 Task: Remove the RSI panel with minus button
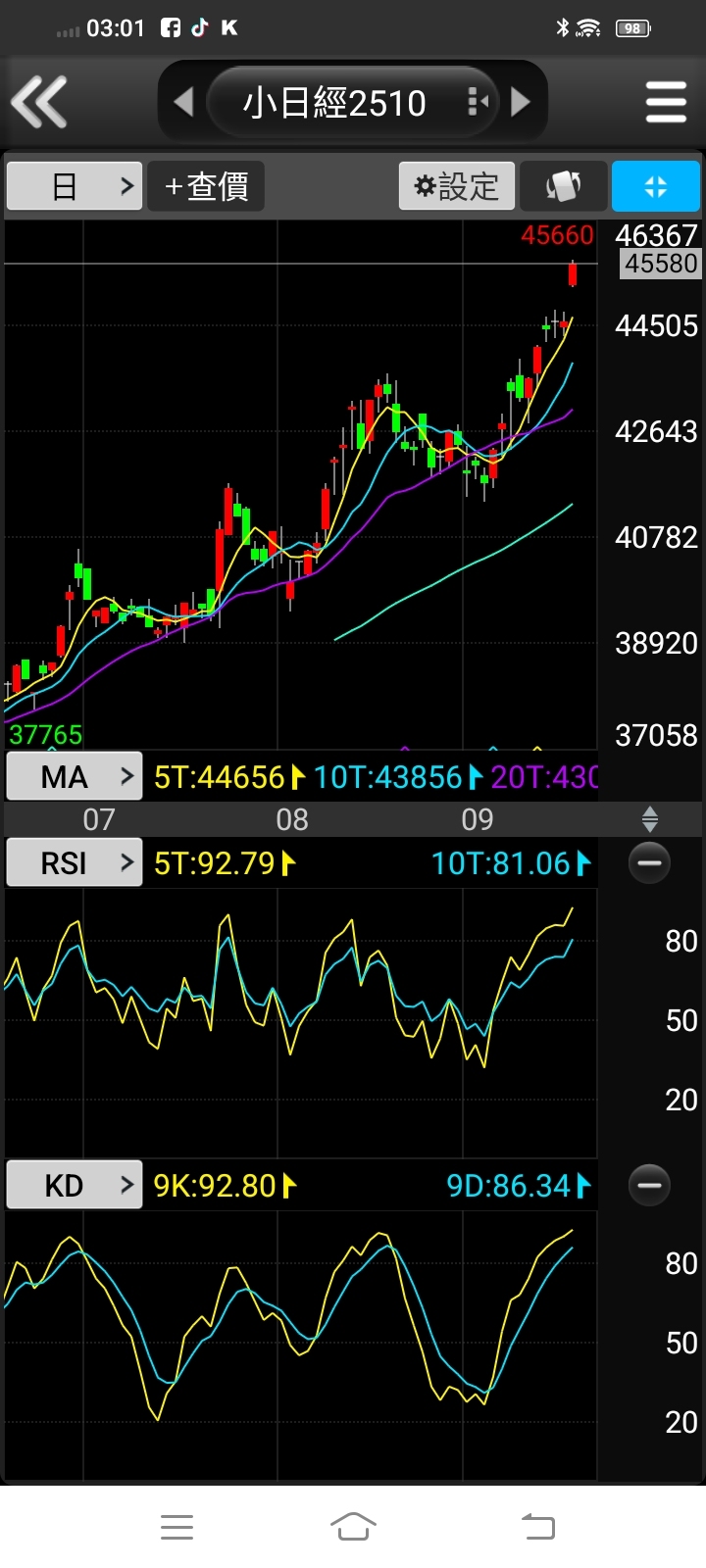[x=649, y=863]
